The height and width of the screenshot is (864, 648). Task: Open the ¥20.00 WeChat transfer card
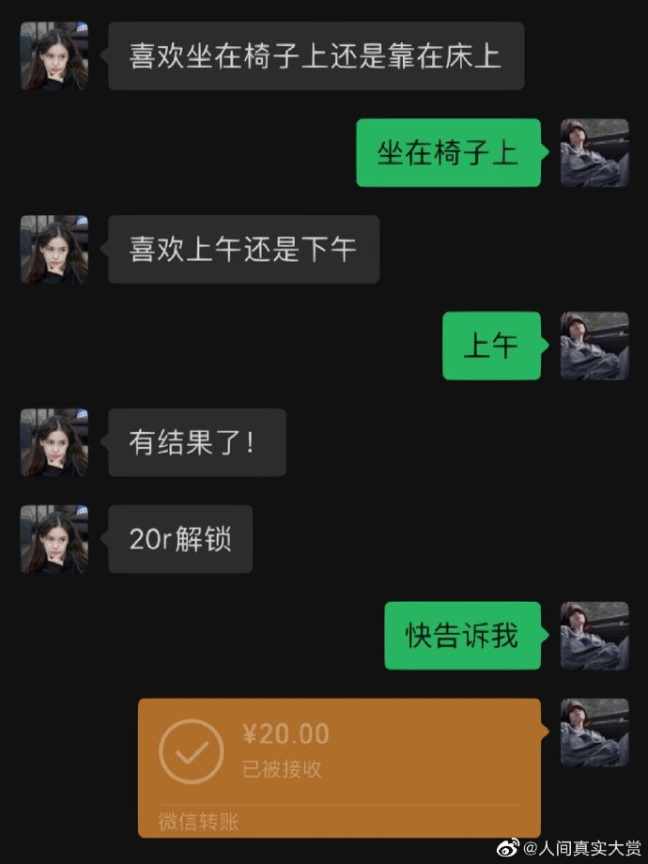click(339, 766)
